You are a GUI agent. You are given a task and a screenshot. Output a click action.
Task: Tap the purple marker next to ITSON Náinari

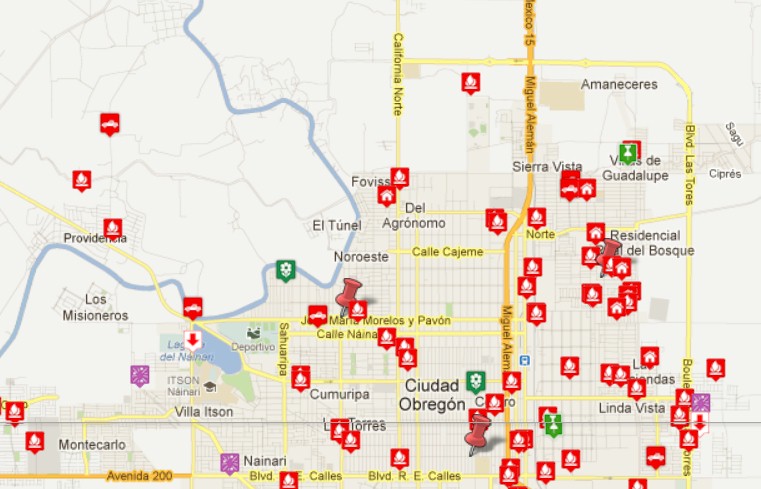(140, 375)
